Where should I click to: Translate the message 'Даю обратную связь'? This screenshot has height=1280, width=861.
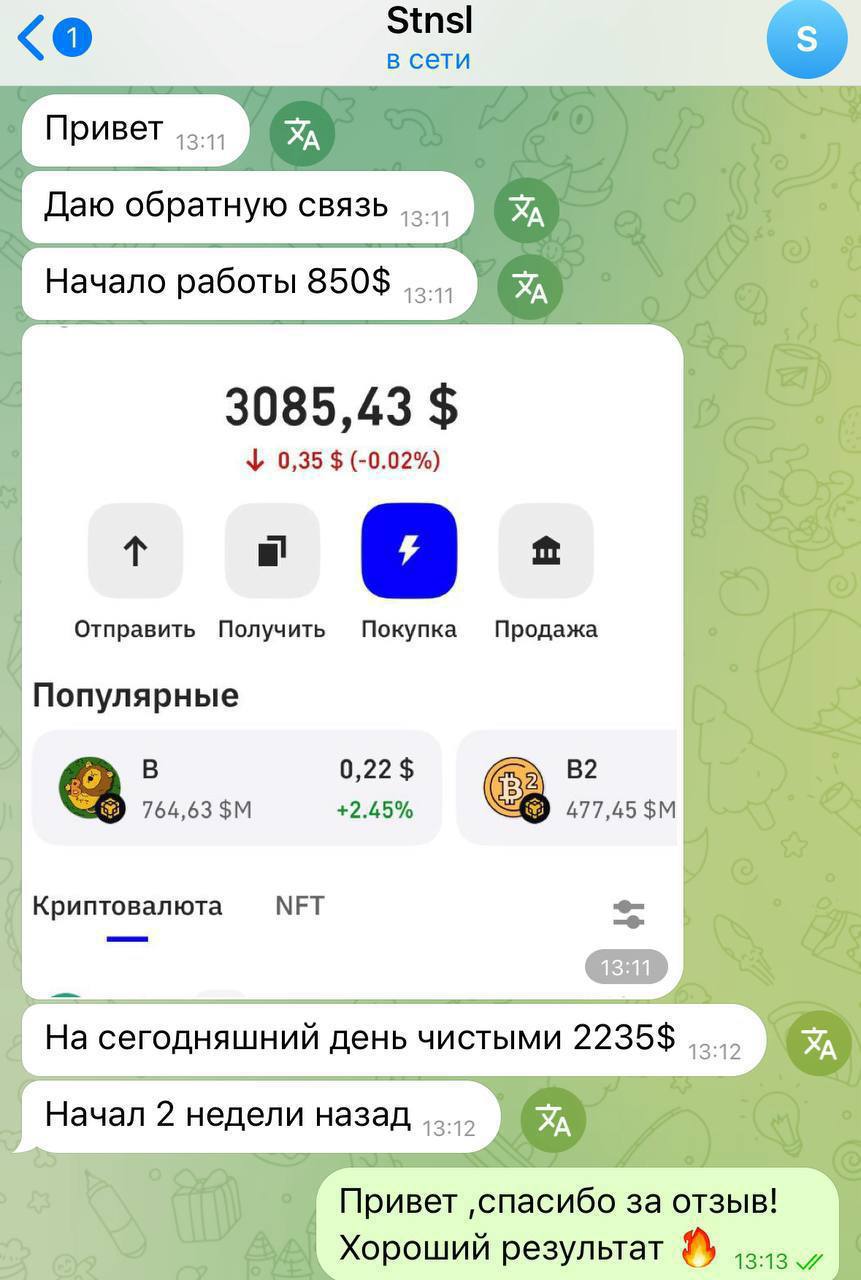click(x=526, y=210)
